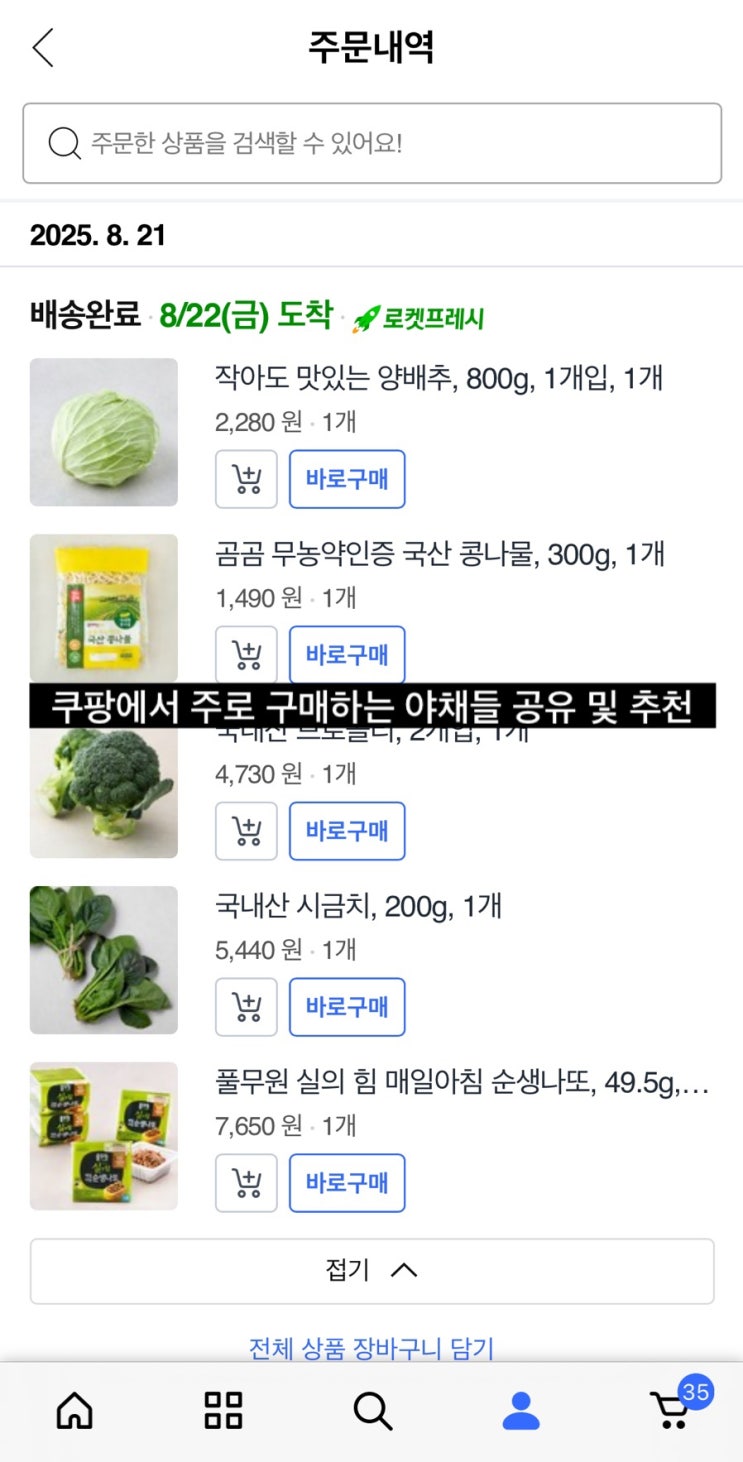The image size is (743, 1462).
Task: Open the 시금치 product image
Action: 104,960
